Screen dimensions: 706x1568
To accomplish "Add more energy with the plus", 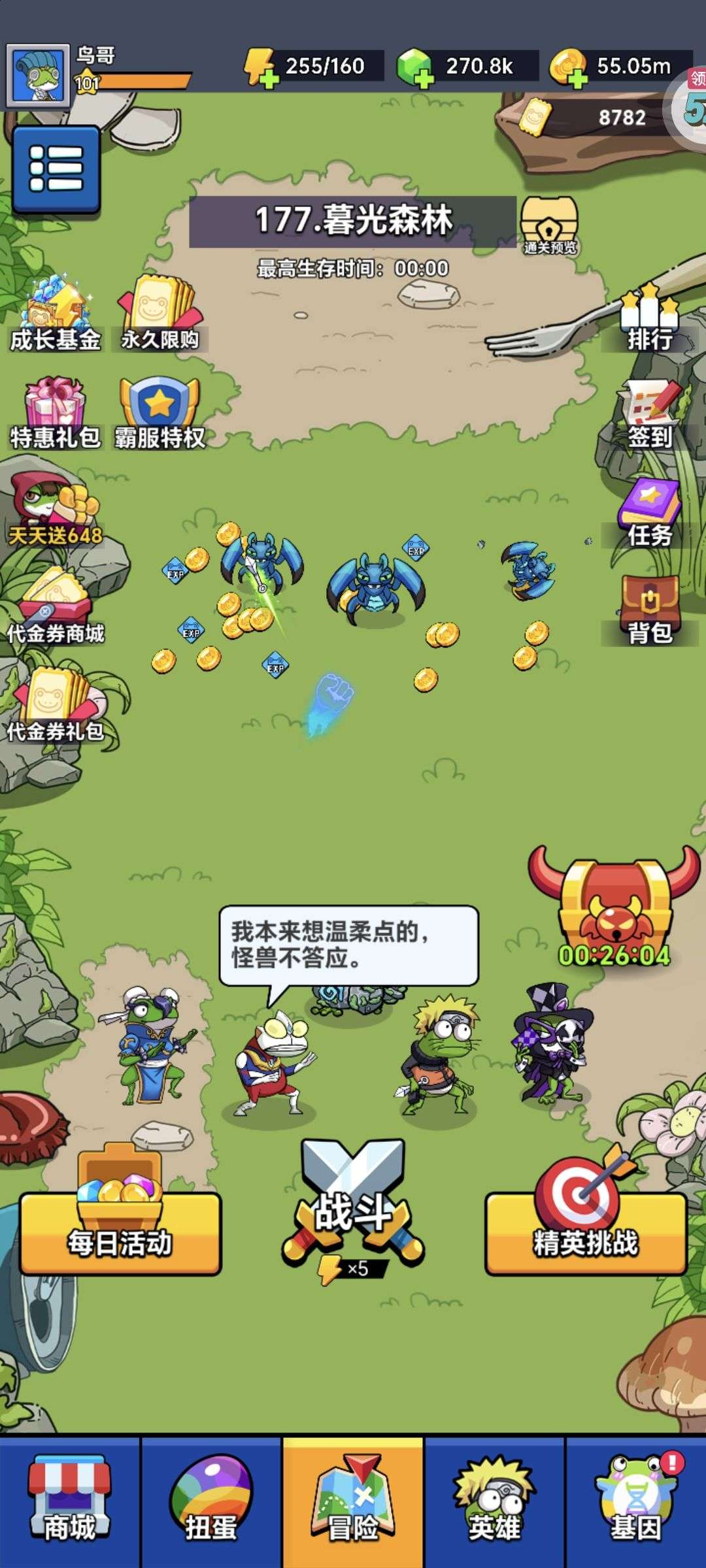I will pyautogui.click(x=269, y=80).
